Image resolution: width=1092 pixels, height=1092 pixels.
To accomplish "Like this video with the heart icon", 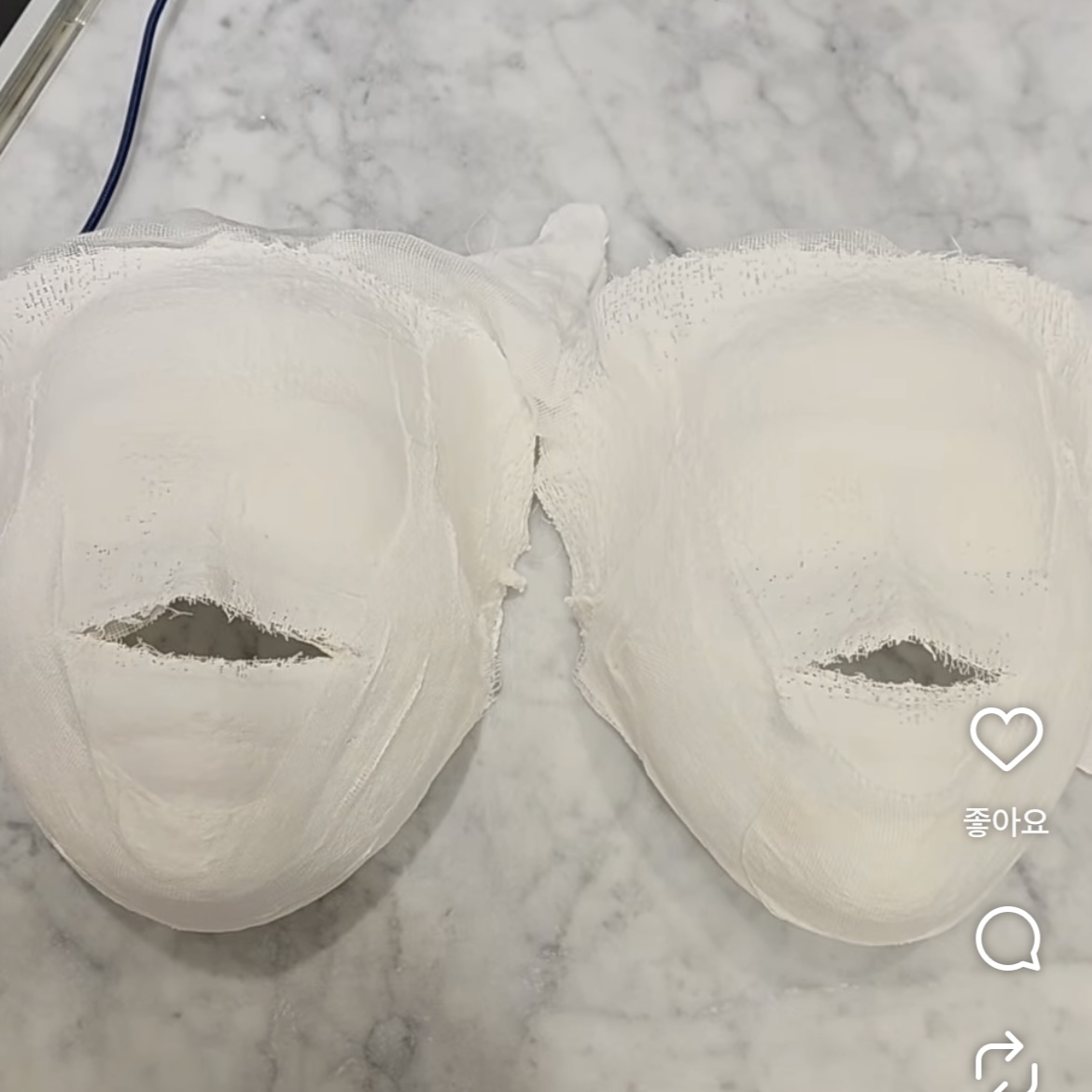I will [x=1006, y=739].
